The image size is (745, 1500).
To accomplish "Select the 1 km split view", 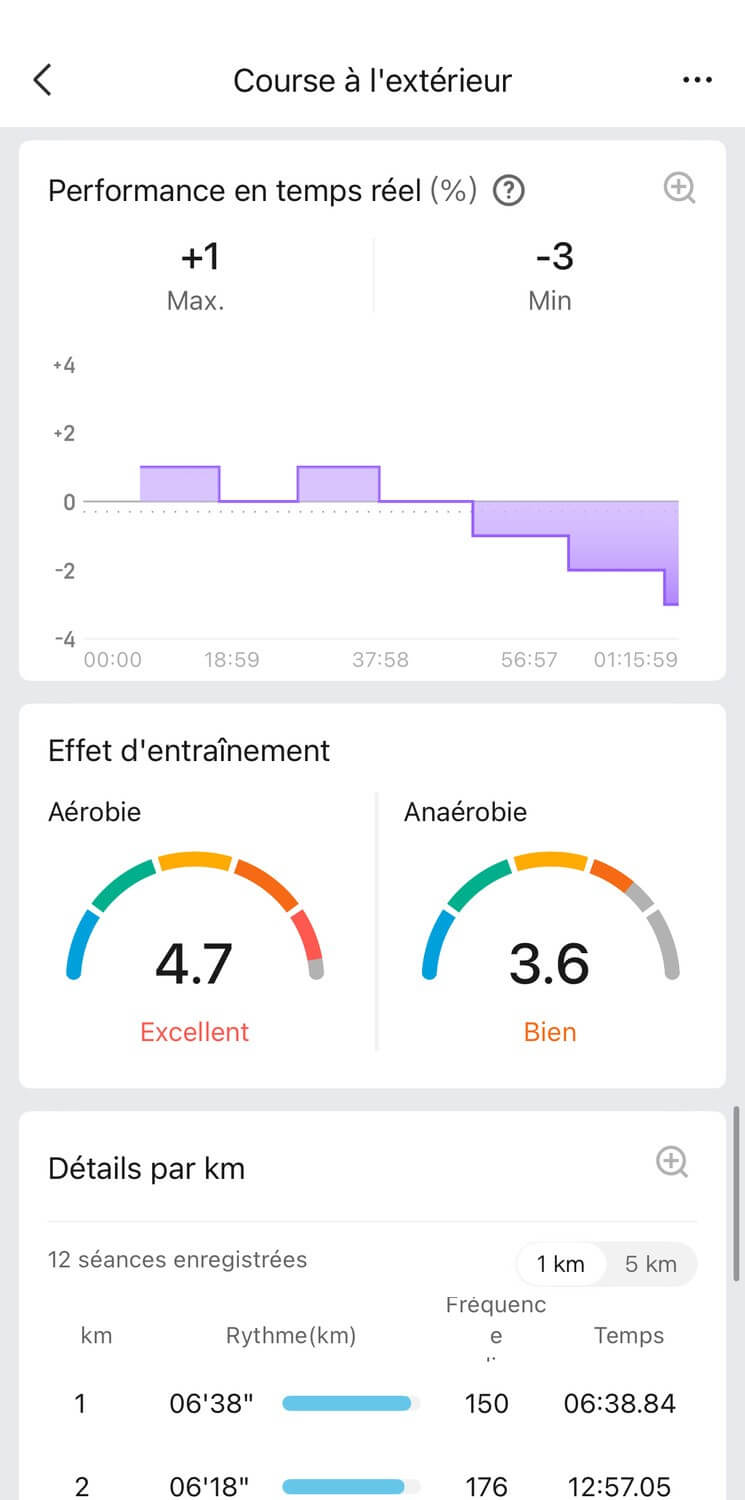I will click(x=560, y=1264).
